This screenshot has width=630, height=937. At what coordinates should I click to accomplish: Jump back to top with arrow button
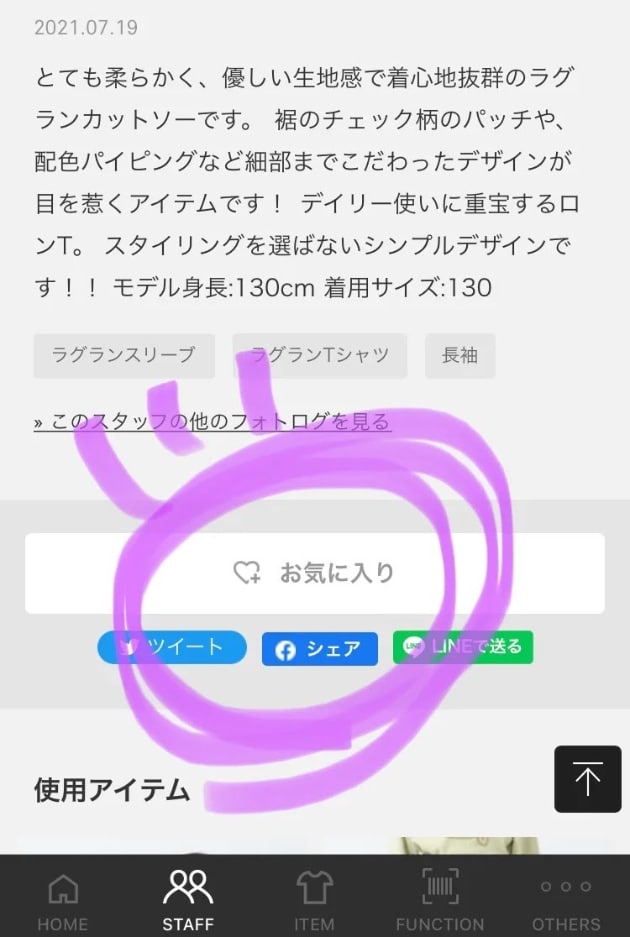tap(587, 779)
